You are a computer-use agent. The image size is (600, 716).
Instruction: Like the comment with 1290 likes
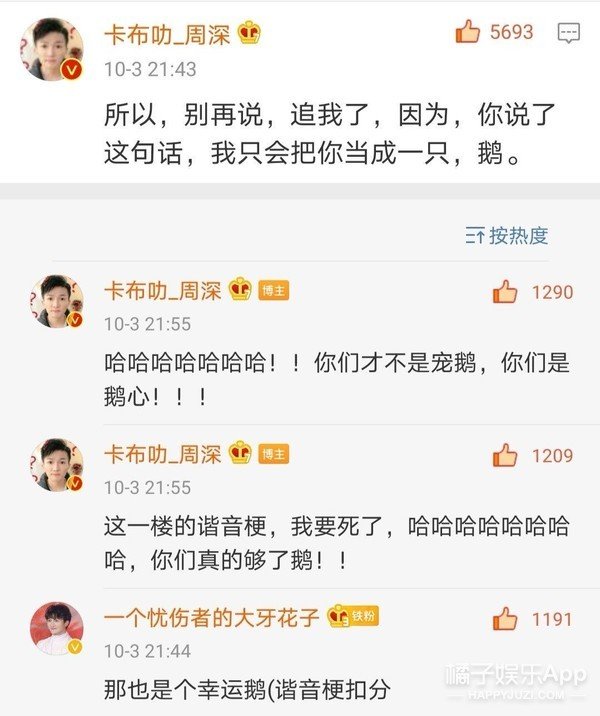click(x=505, y=292)
